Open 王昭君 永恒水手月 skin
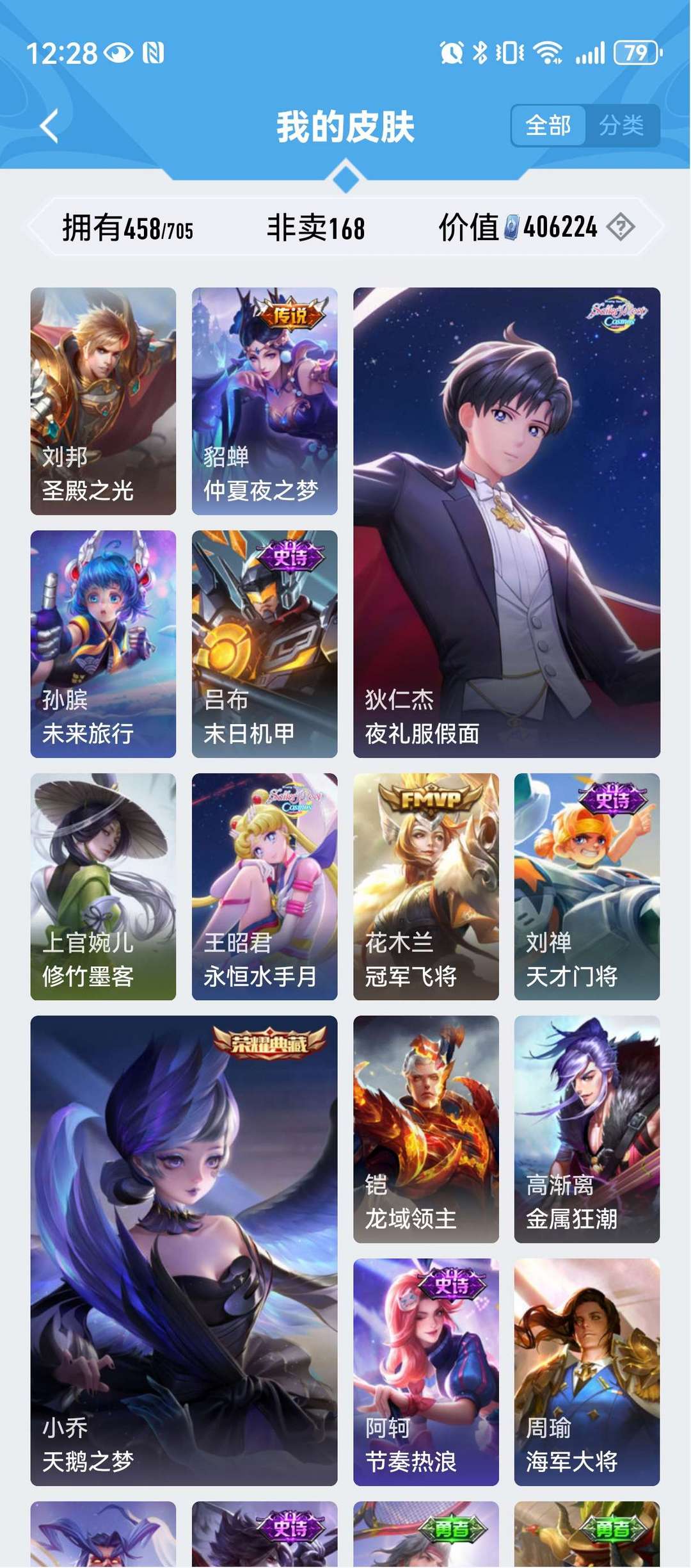691x1568 pixels. pyautogui.click(x=264, y=886)
